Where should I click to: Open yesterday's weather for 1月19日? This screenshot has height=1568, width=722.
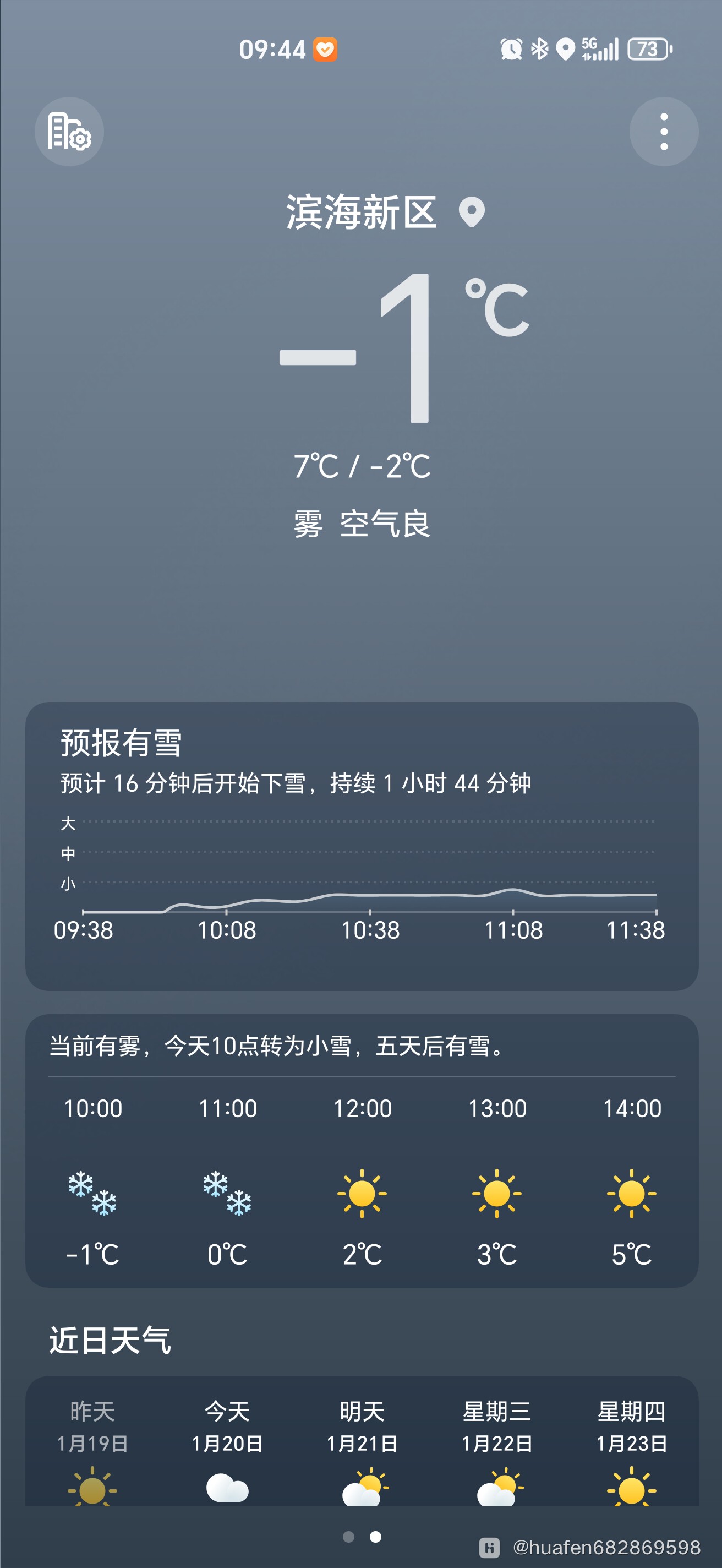point(92,1449)
